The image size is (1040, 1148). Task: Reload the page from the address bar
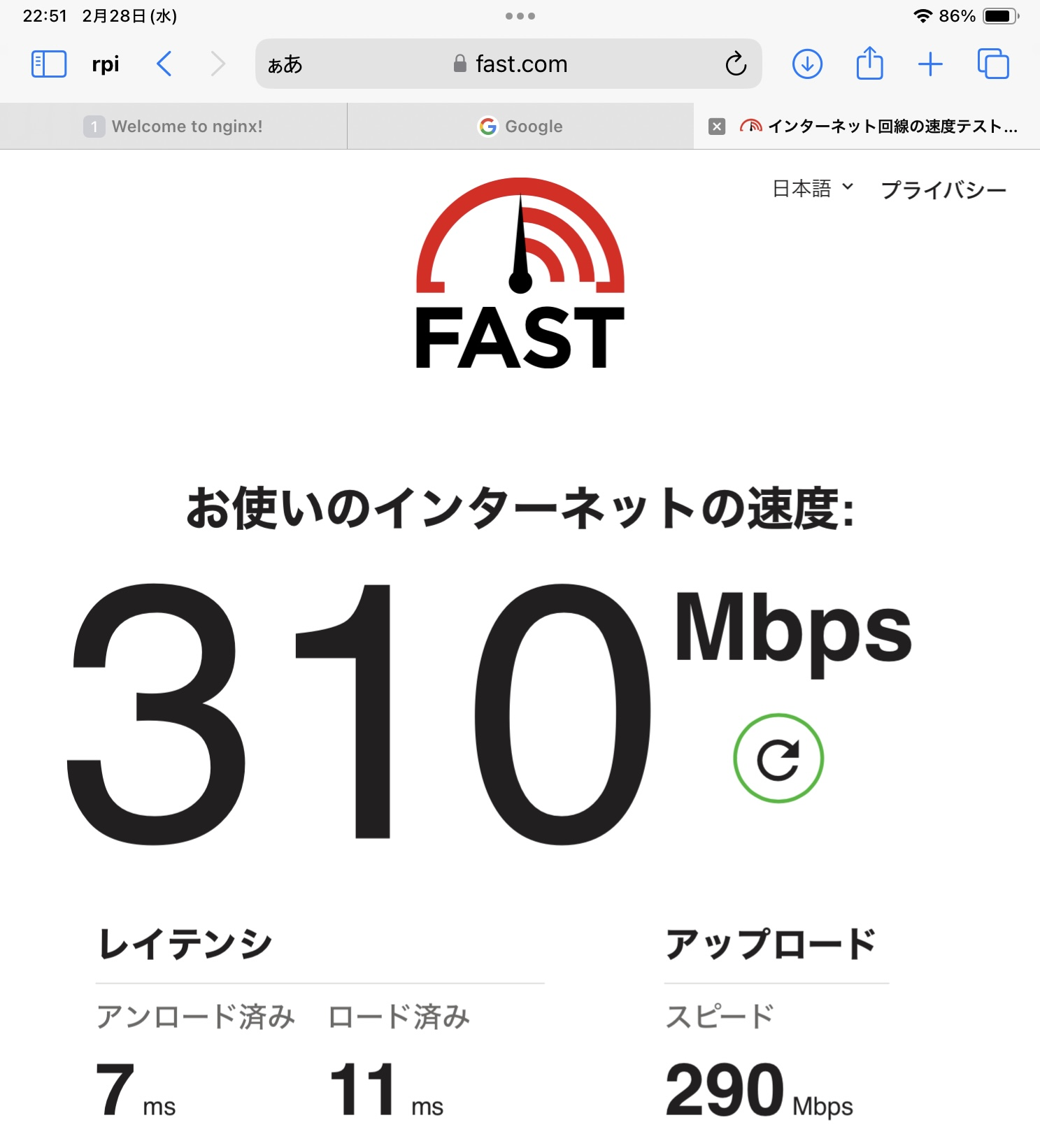(736, 64)
